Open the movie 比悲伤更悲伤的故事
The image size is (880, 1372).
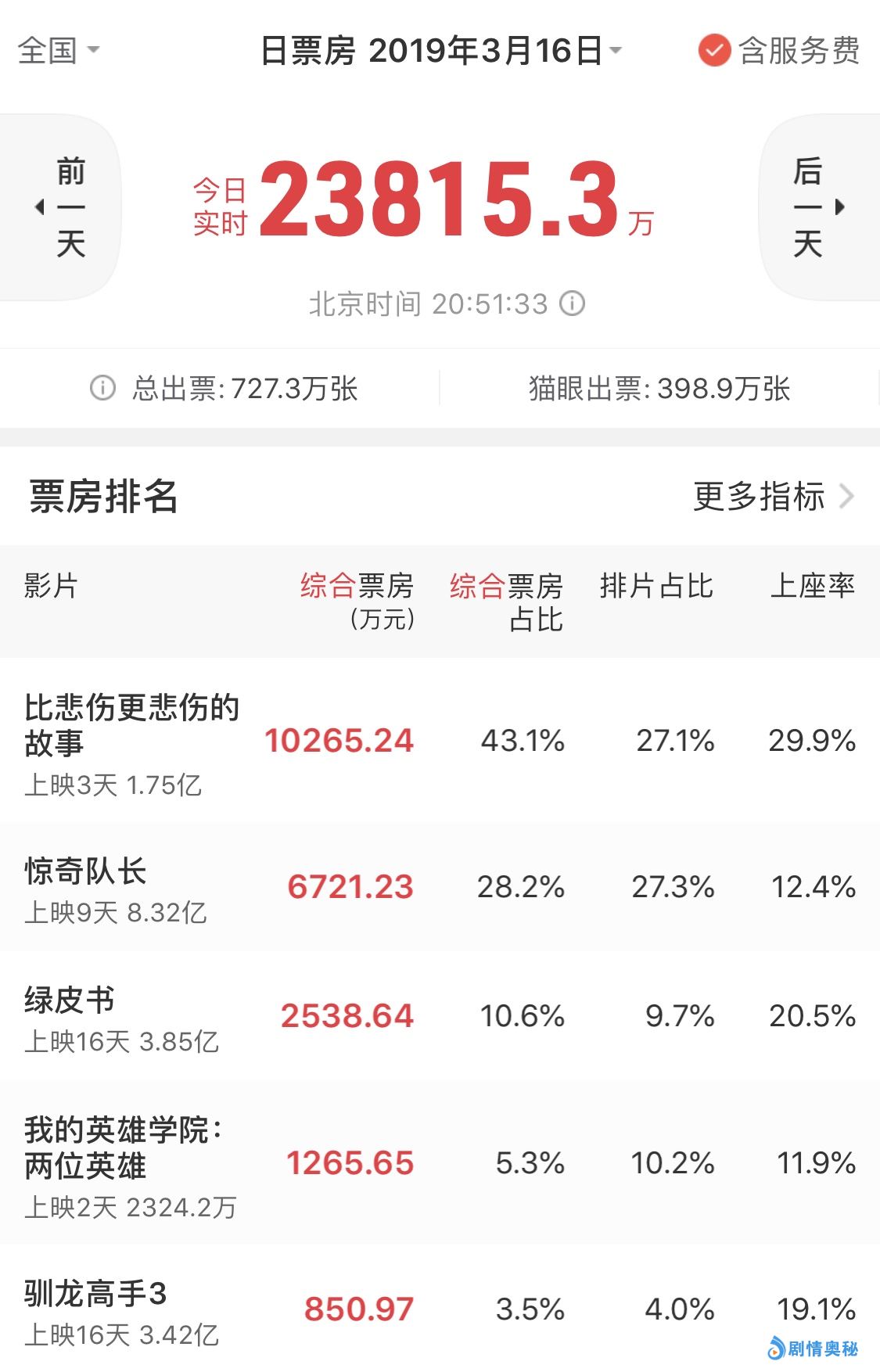tap(131, 725)
